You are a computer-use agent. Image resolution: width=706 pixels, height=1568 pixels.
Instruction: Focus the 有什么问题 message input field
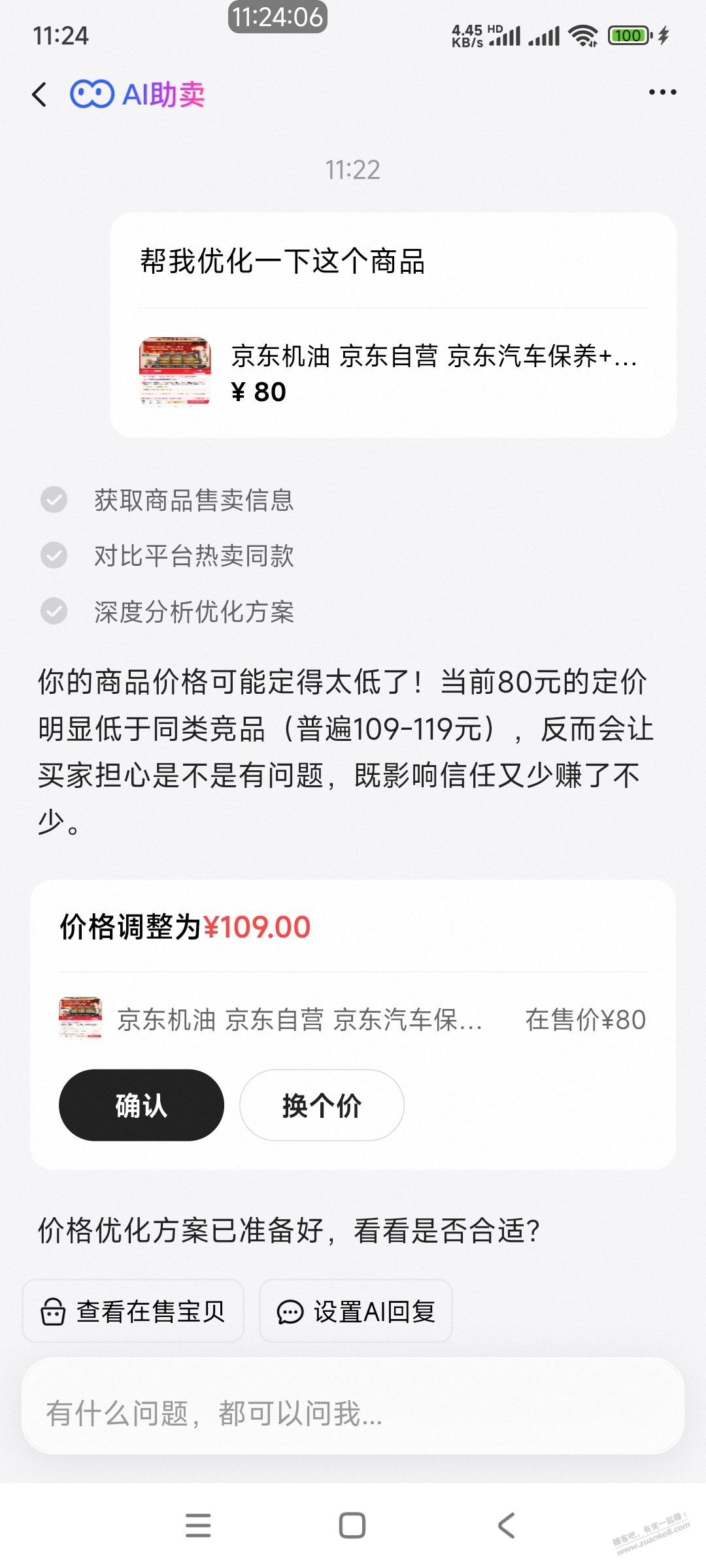pyautogui.click(x=353, y=1414)
